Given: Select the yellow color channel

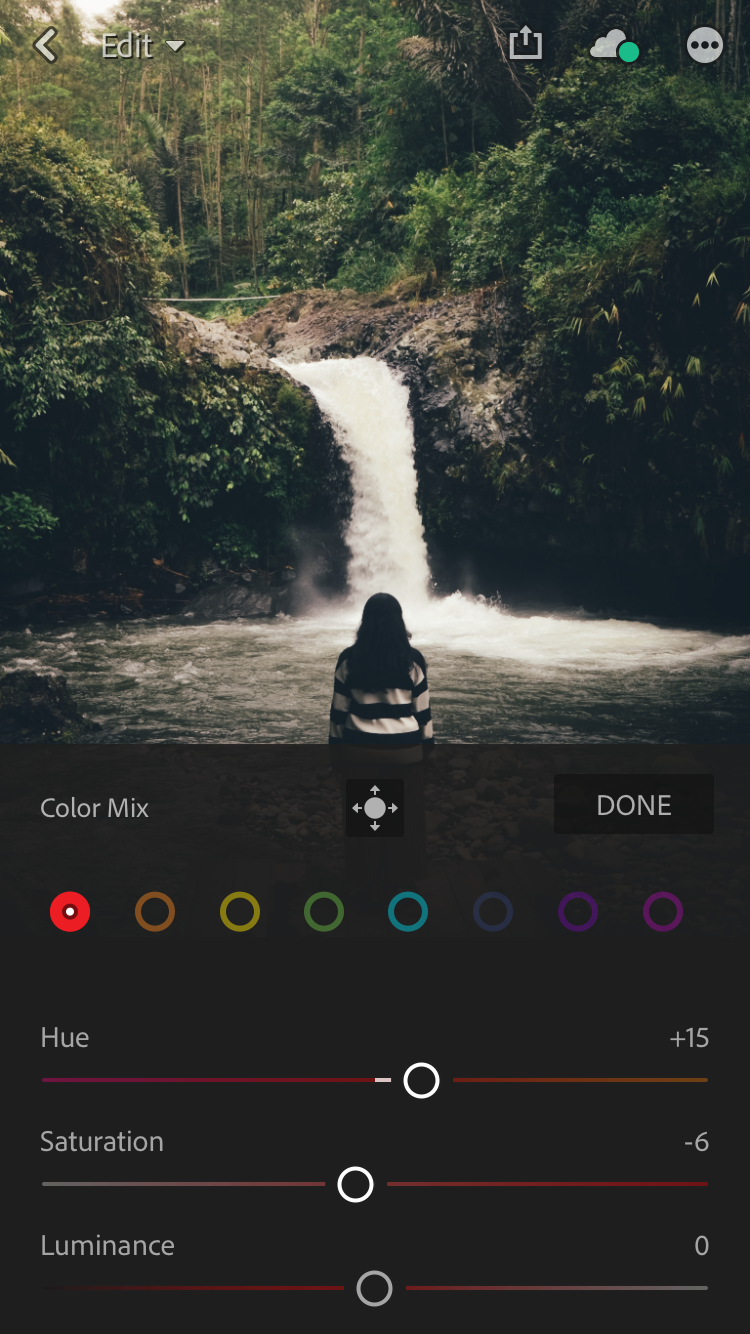Looking at the screenshot, I should click(x=240, y=912).
